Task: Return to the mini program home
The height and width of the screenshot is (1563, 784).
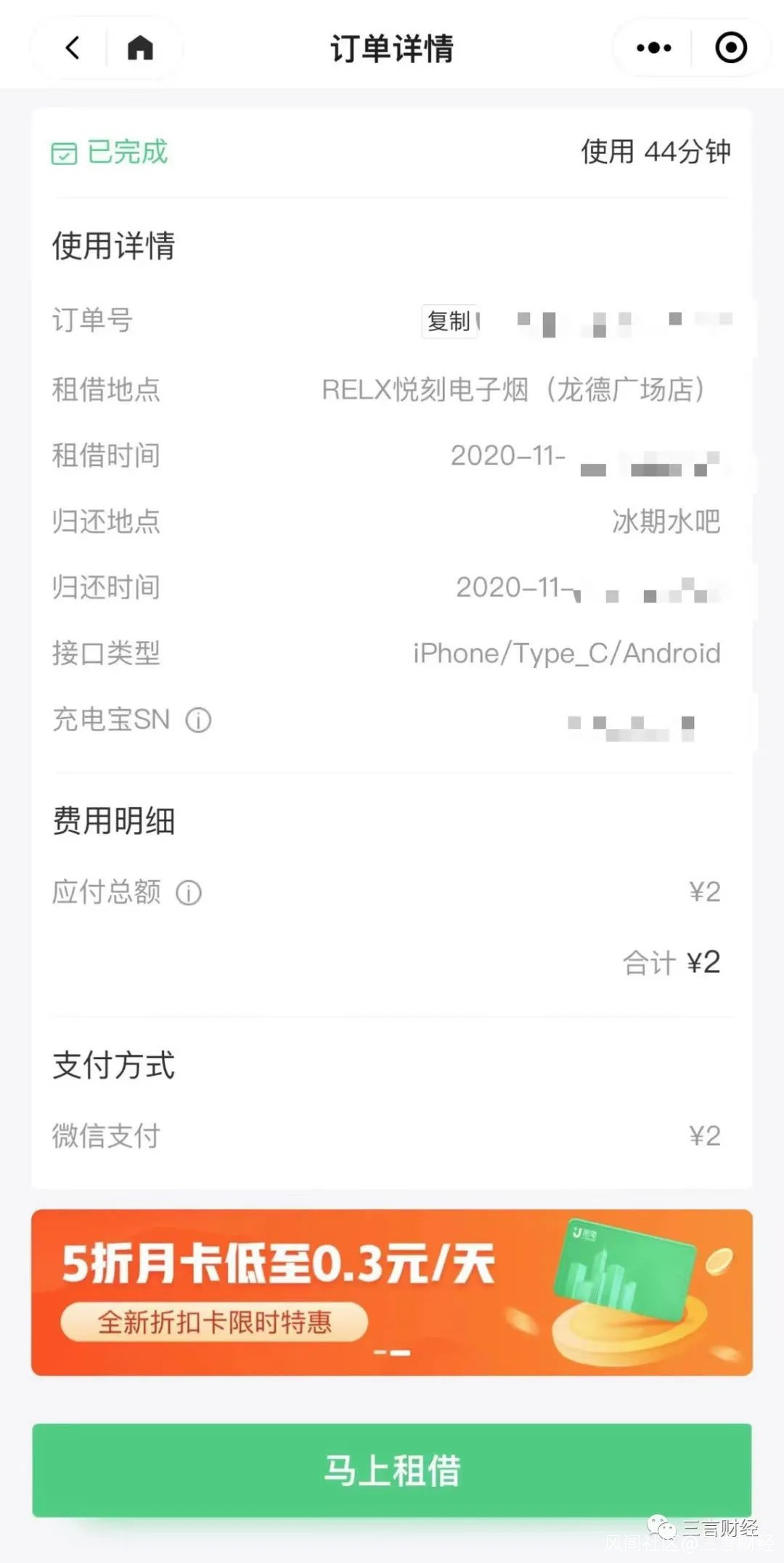Action: (140, 48)
